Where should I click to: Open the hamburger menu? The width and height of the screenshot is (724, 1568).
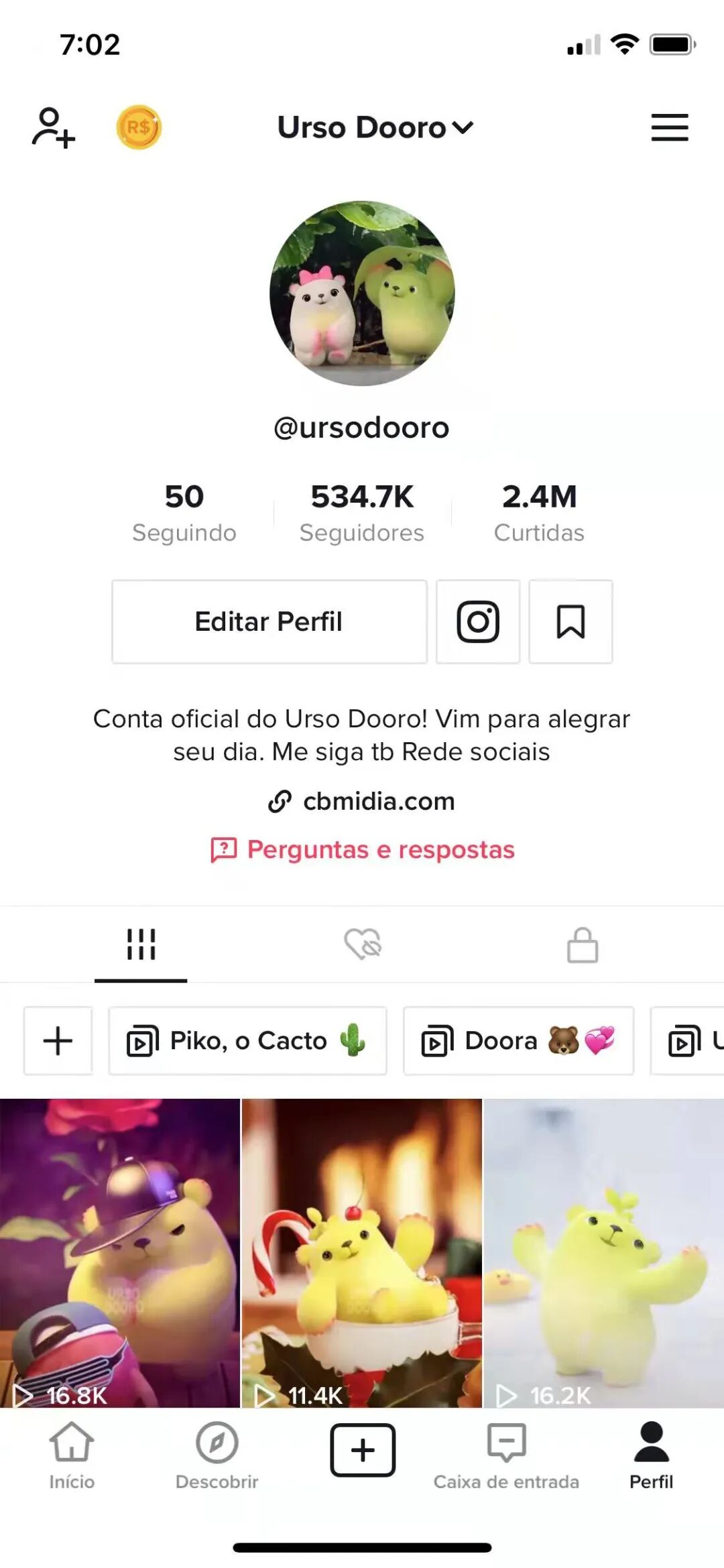click(669, 127)
